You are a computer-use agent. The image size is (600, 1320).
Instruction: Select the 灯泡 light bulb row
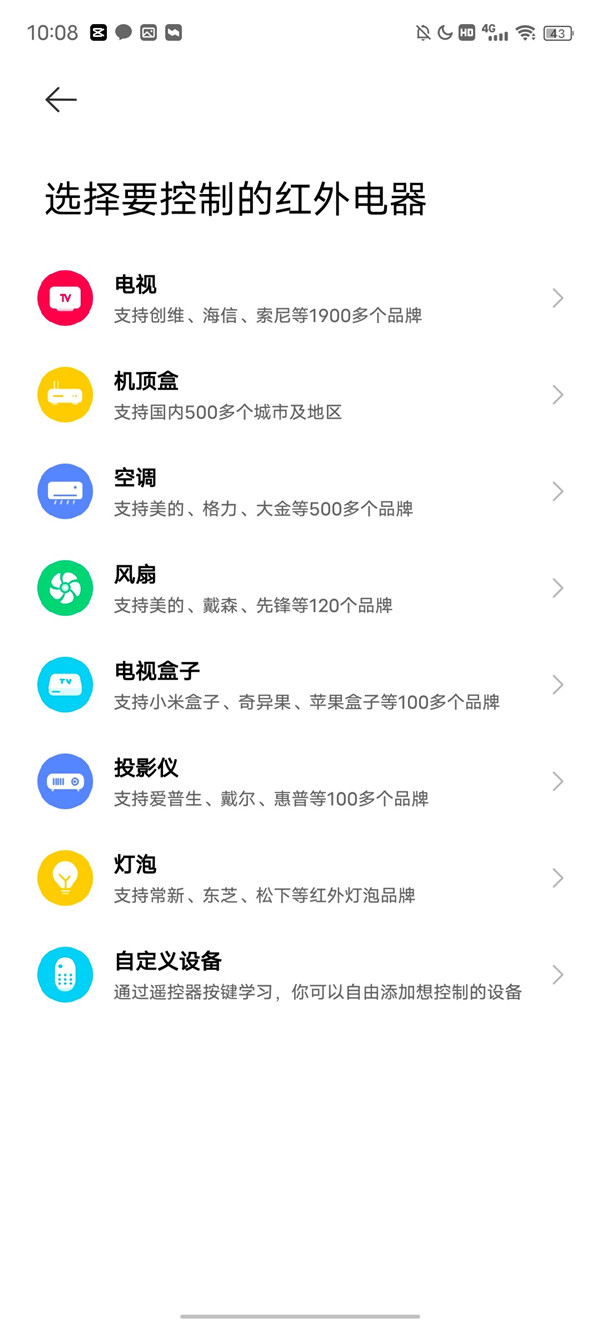point(300,878)
